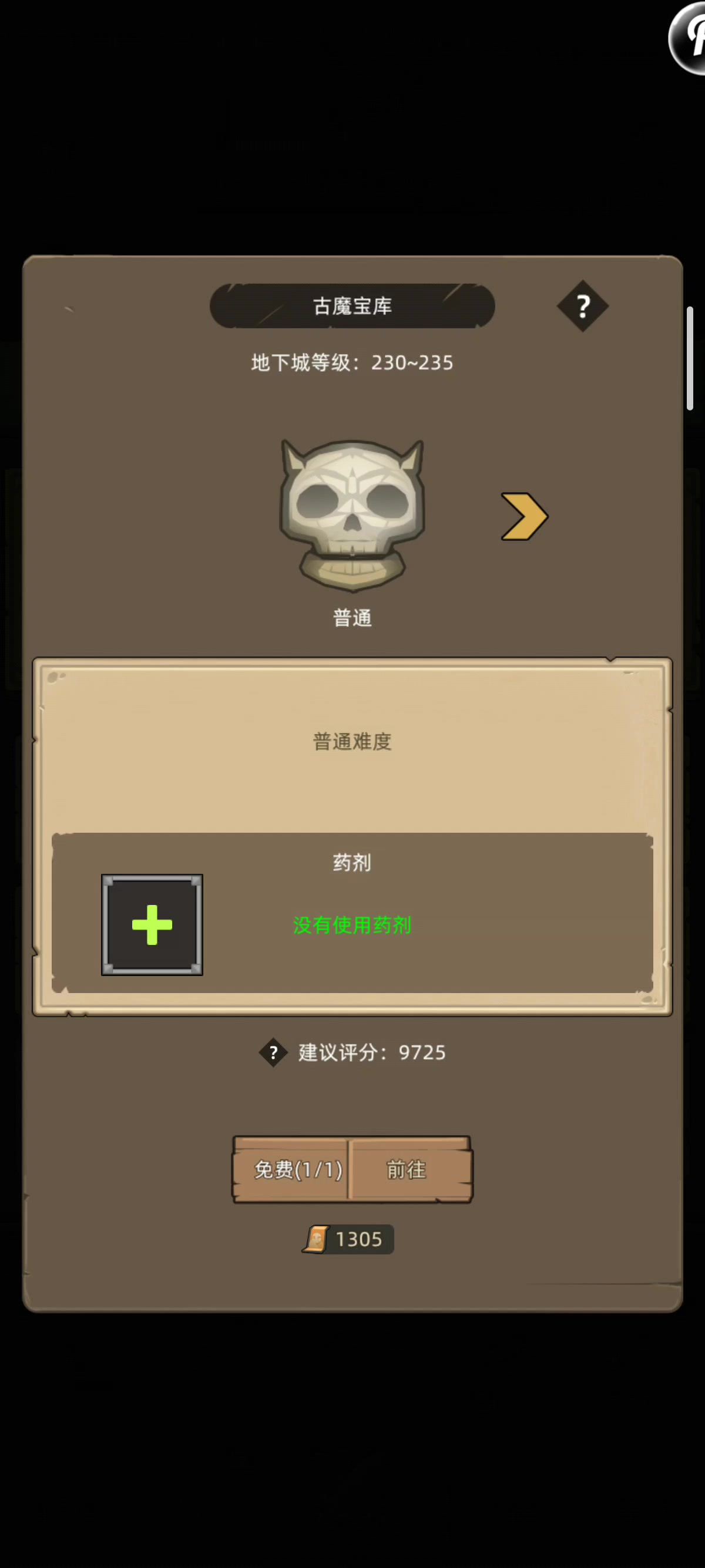The height and width of the screenshot is (1568, 705).
Task: Add a potion with the green plus slot
Action: pyautogui.click(x=152, y=924)
